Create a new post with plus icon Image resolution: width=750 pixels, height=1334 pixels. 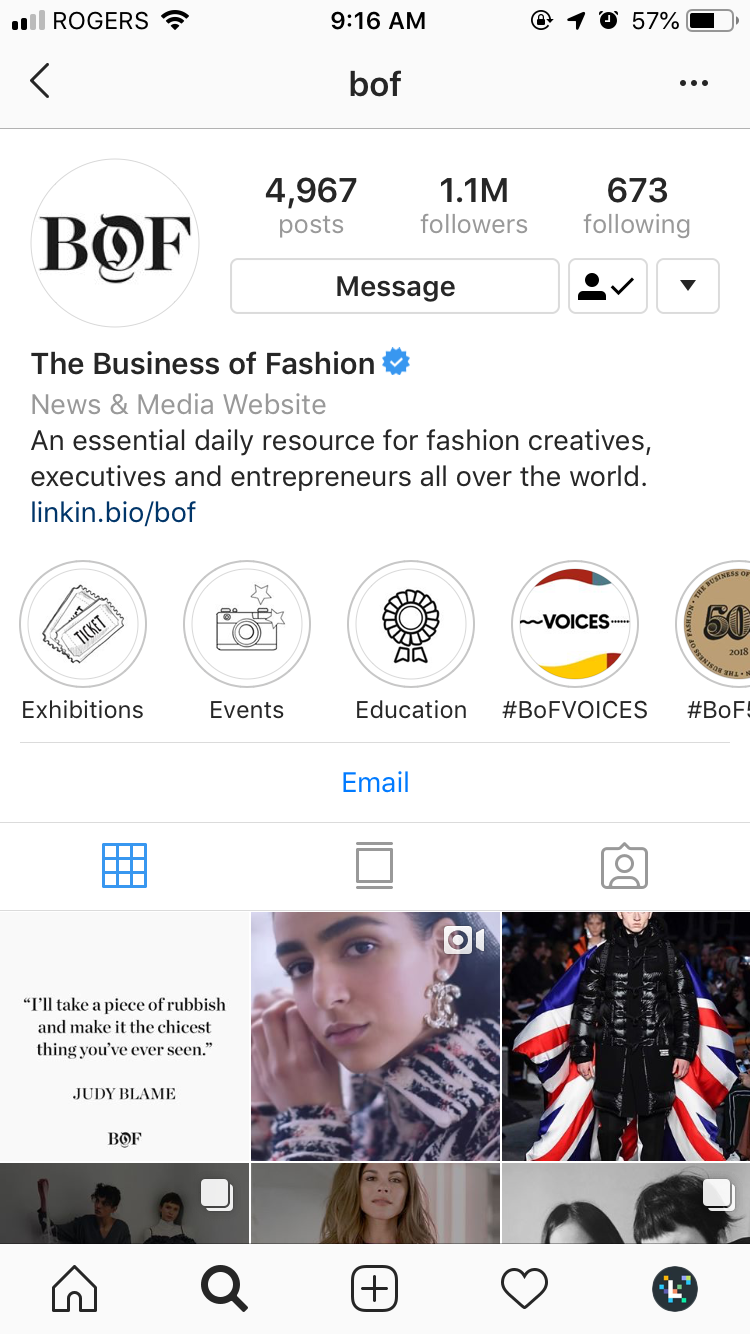coord(375,1289)
